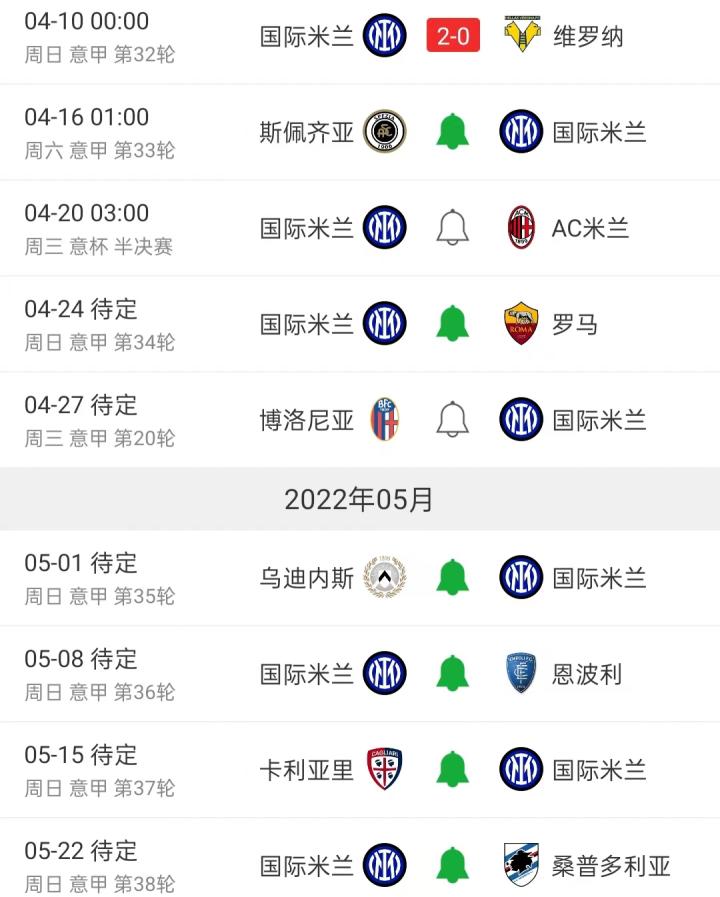
Task: Cancel the reminder for Inter vs Empoli
Action: 452,673
